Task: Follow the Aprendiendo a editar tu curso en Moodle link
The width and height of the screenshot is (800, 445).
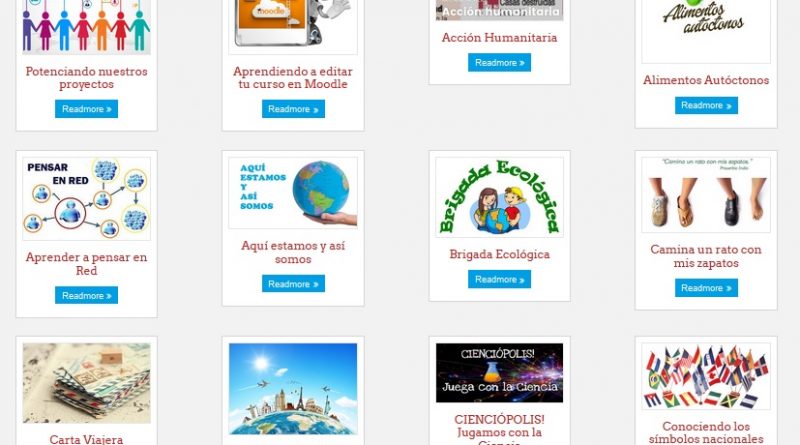Action: pos(293,78)
